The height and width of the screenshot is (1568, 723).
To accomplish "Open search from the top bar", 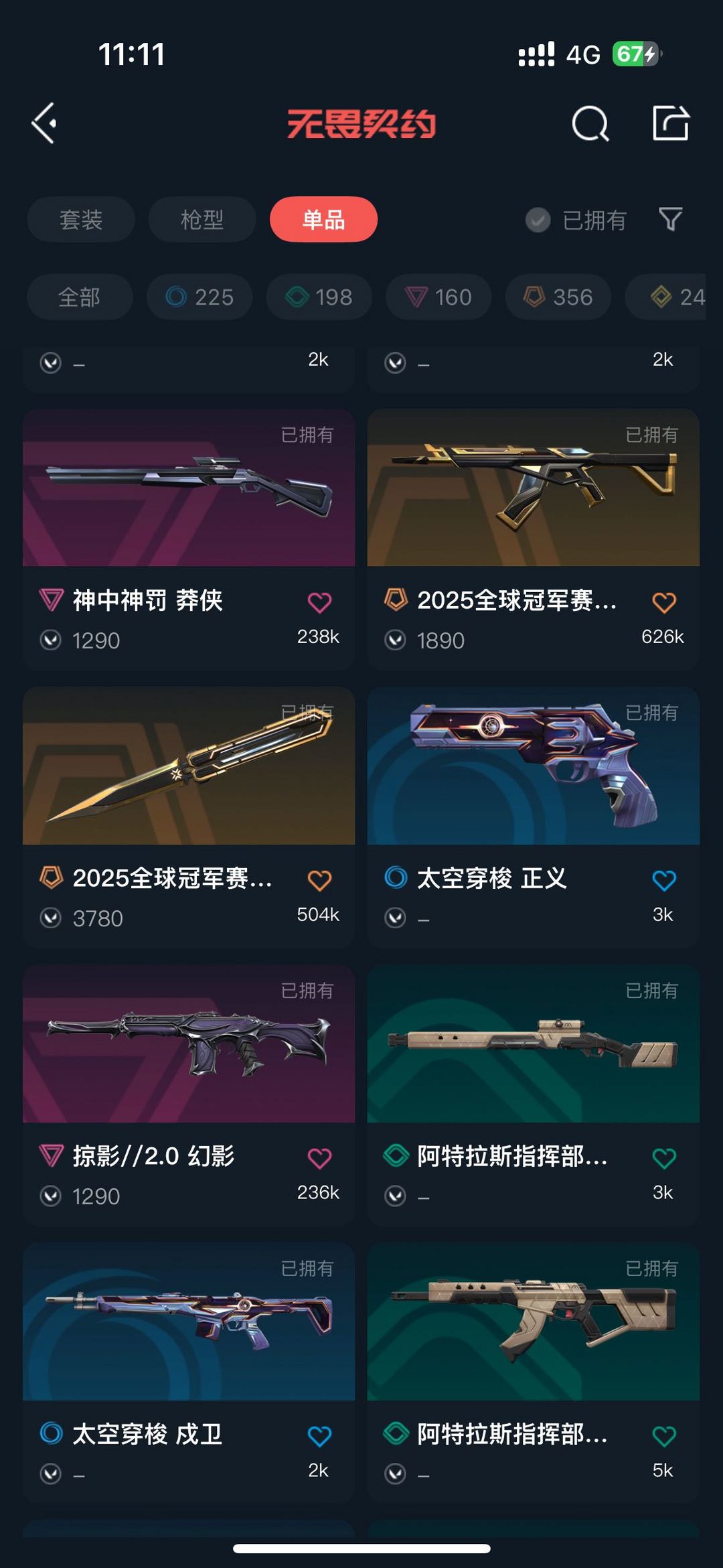I will pyautogui.click(x=588, y=123).
